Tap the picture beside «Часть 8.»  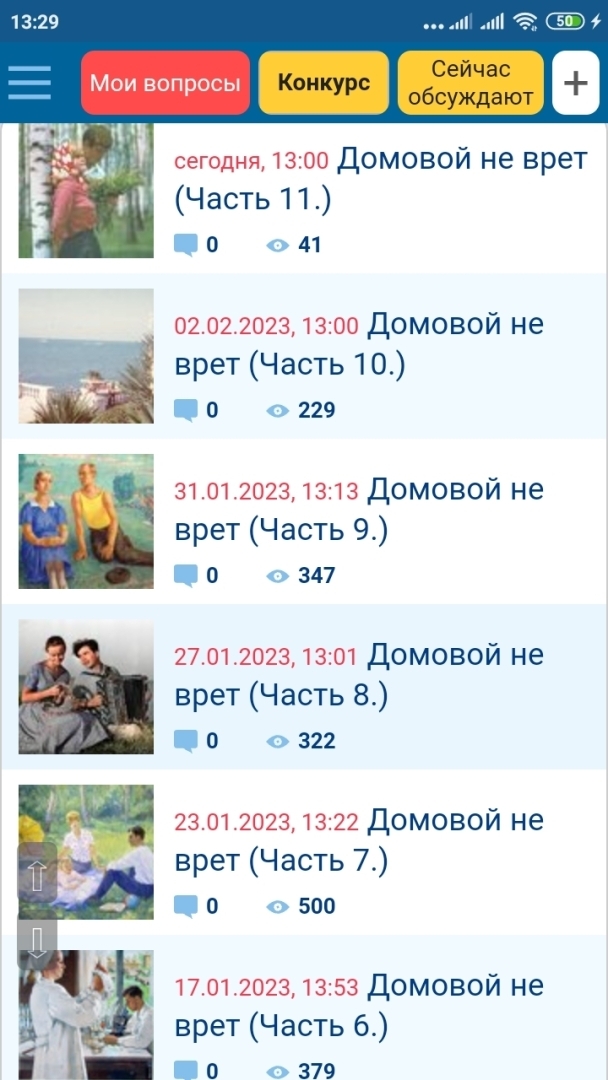pos(86,686)
